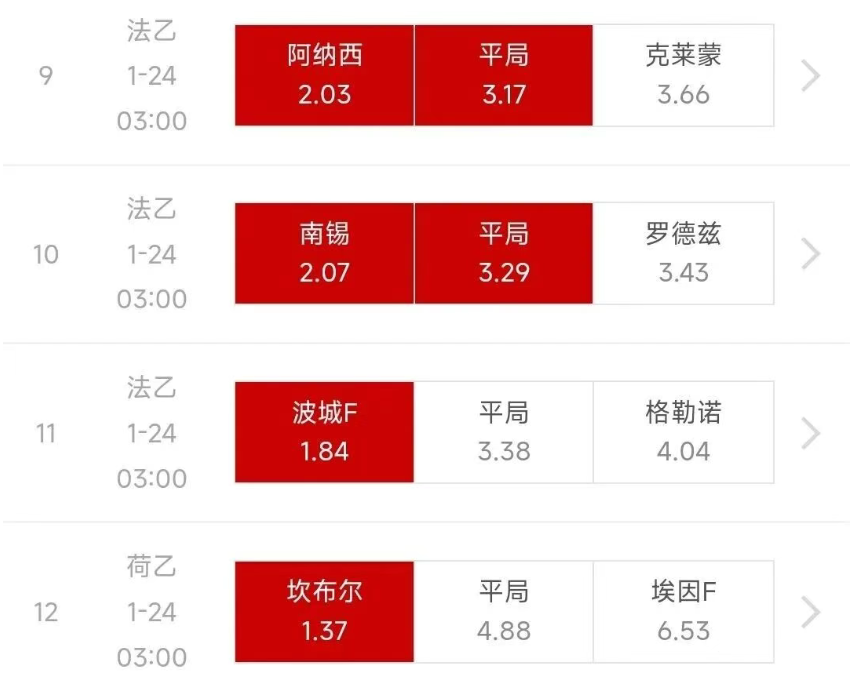Select 平局 3.38 in match 11
The image size is (857, 680).
[x=503, y=432]
